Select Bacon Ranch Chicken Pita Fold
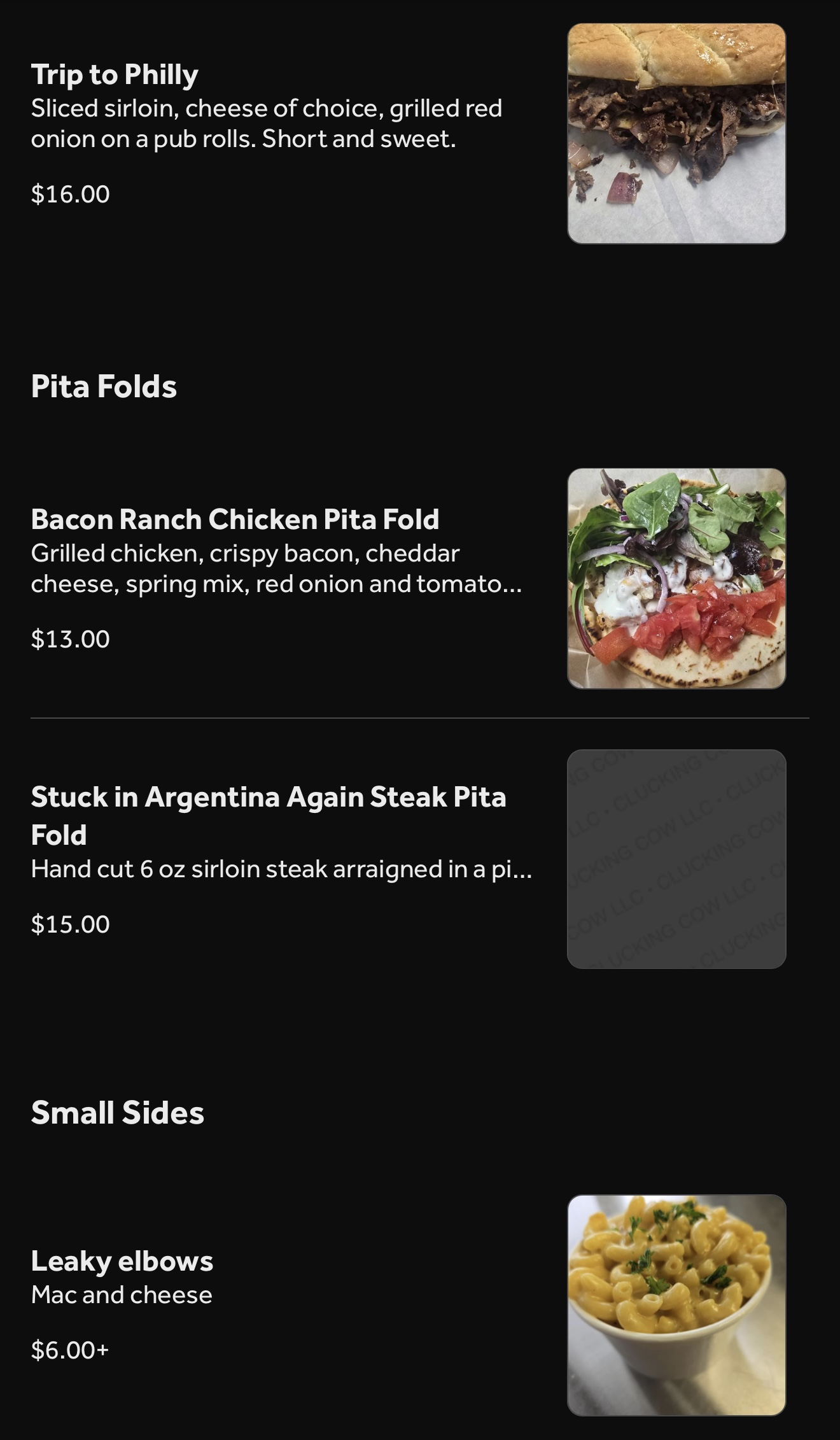The width and height of the screenshot is (840, 1440). click(235, 519)
